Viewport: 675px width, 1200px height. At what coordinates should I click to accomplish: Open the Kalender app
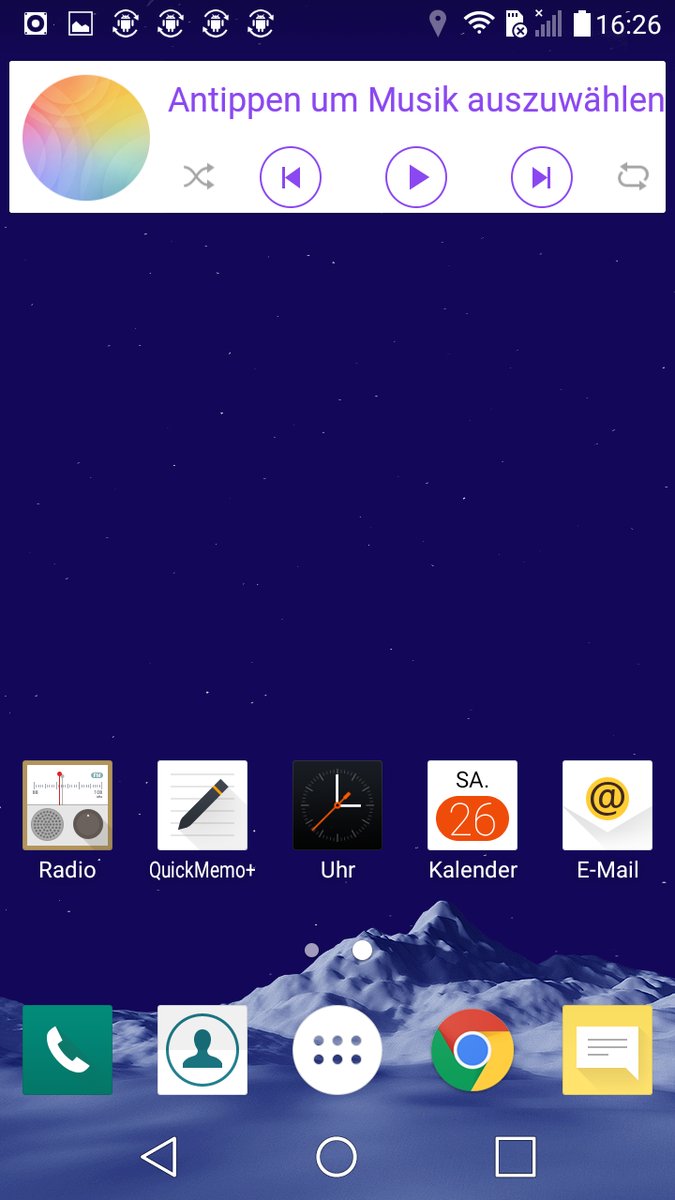click(x=472, y=820)
